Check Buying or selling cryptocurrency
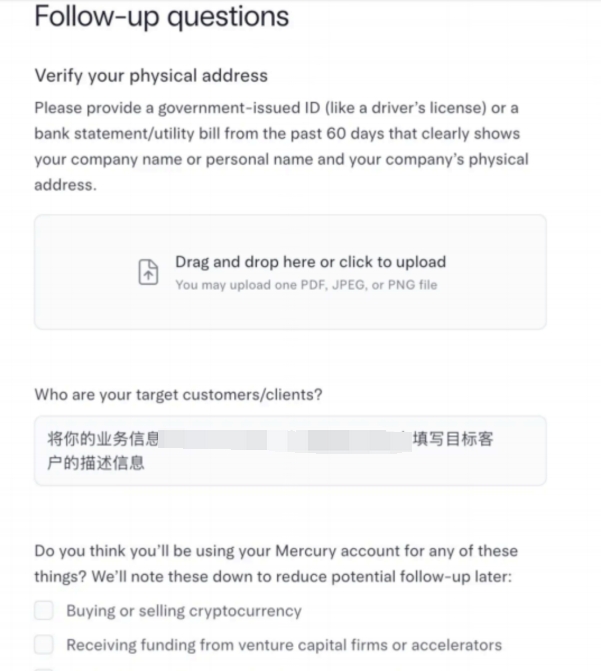Image resolution: width=601 pixels, height=671 pixels. tap(44, 610)
